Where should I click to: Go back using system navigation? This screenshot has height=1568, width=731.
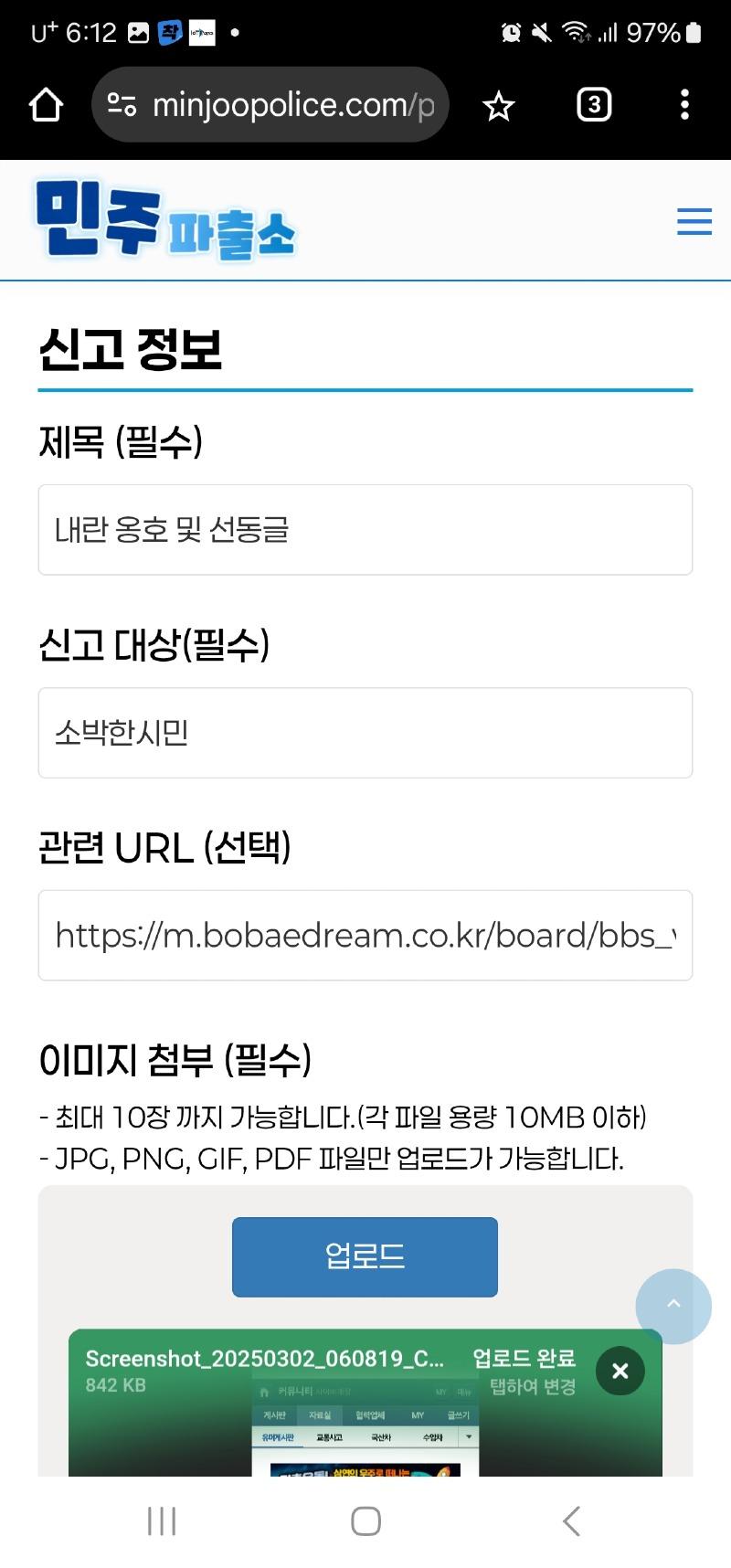[571, 1520]
